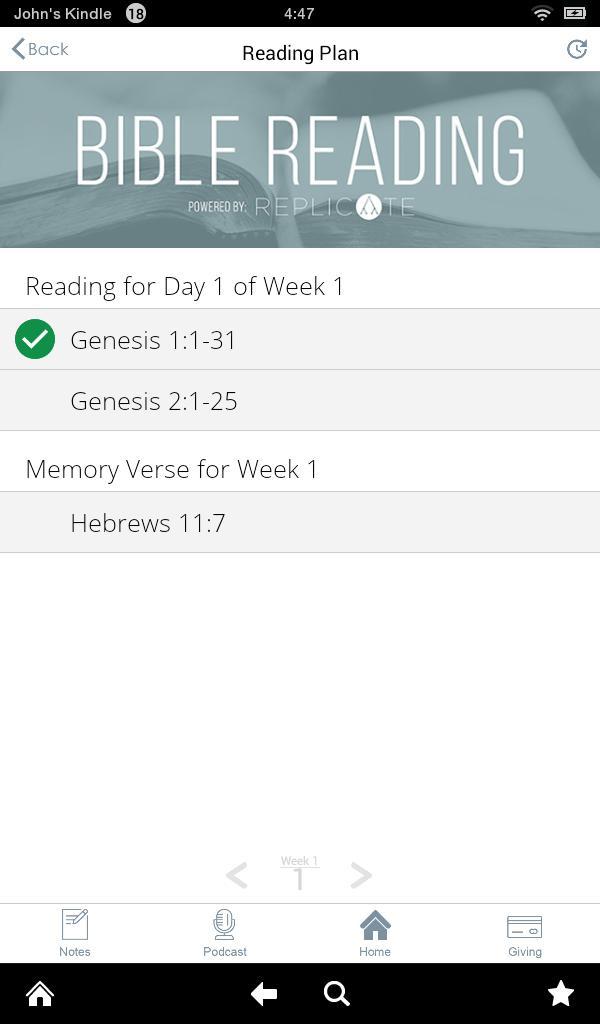Uncheck the green checkmark beside Genesis 1:1-31
The image size is (600, 1024).
pos(35,340)
